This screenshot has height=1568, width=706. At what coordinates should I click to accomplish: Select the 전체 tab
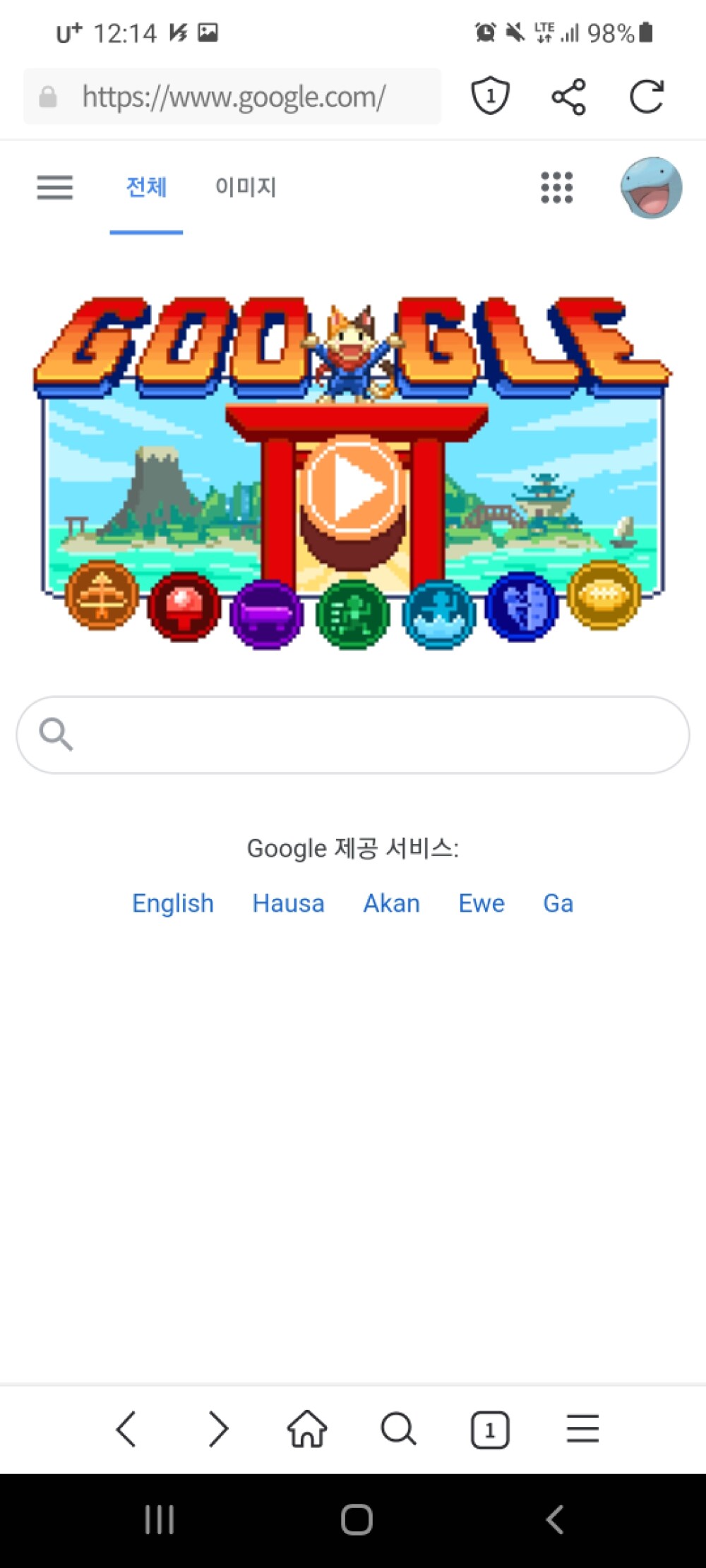146,187
